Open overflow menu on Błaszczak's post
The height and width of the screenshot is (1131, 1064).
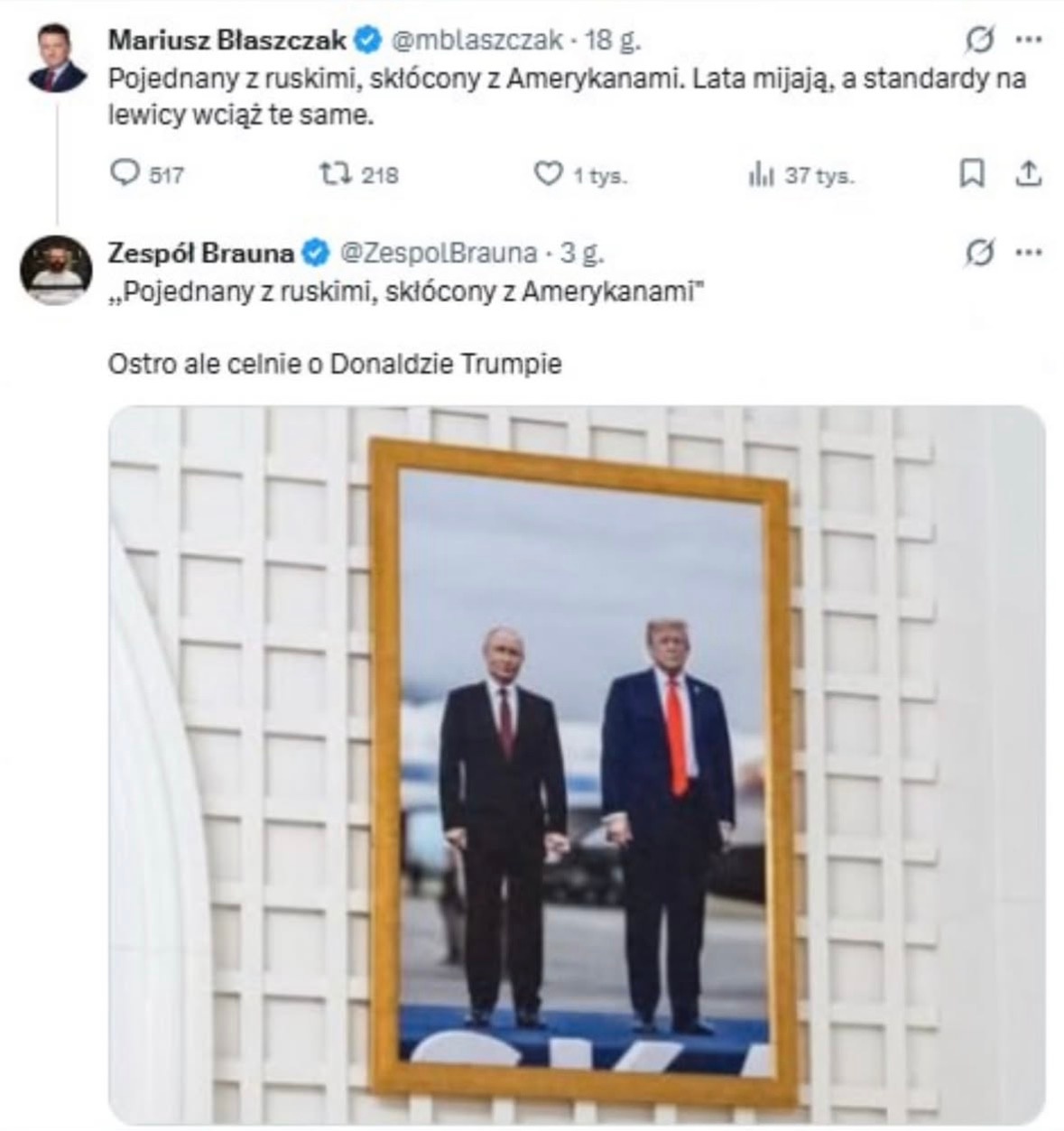(1029, 41)
